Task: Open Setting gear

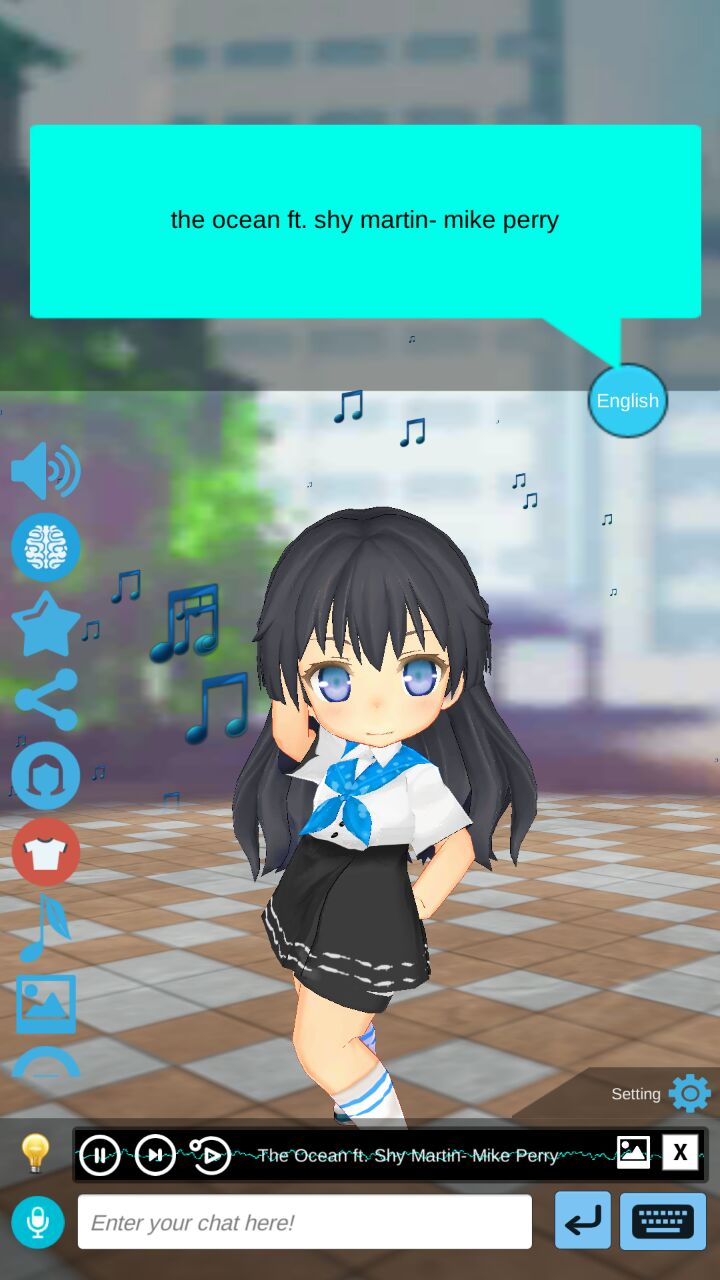Action: pyautogui.click(x=689, y=1093)
